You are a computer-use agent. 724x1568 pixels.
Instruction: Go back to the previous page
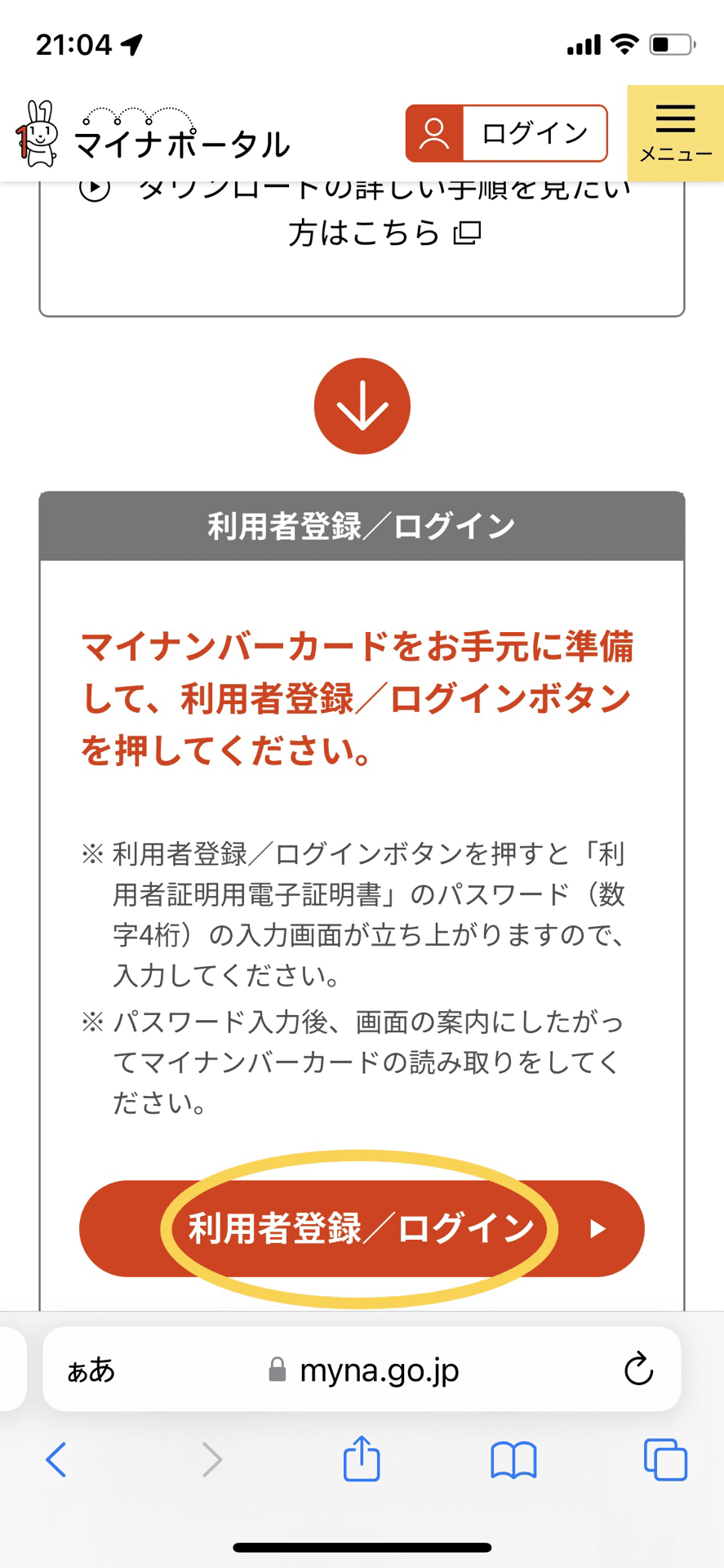56,1459
